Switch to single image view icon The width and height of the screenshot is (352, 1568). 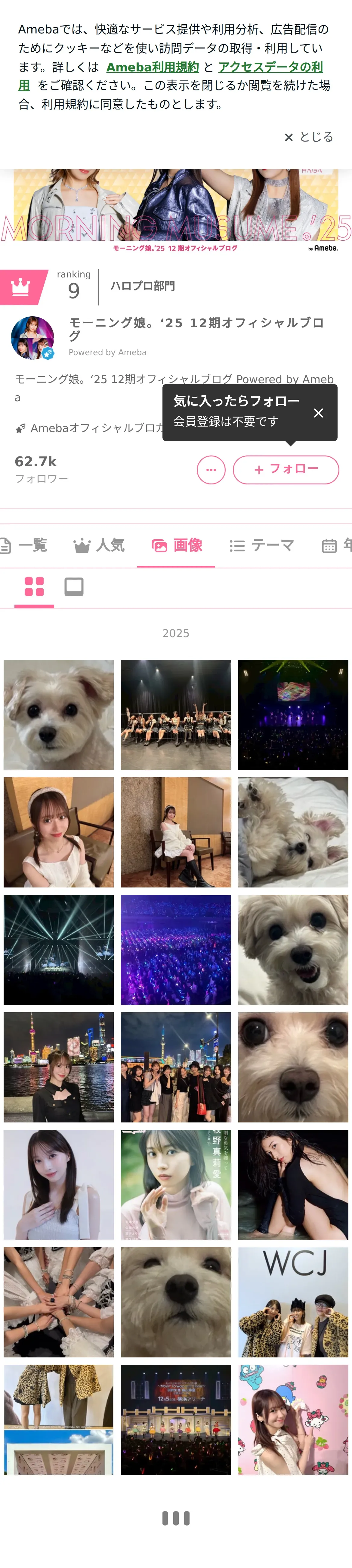(74, 586)
